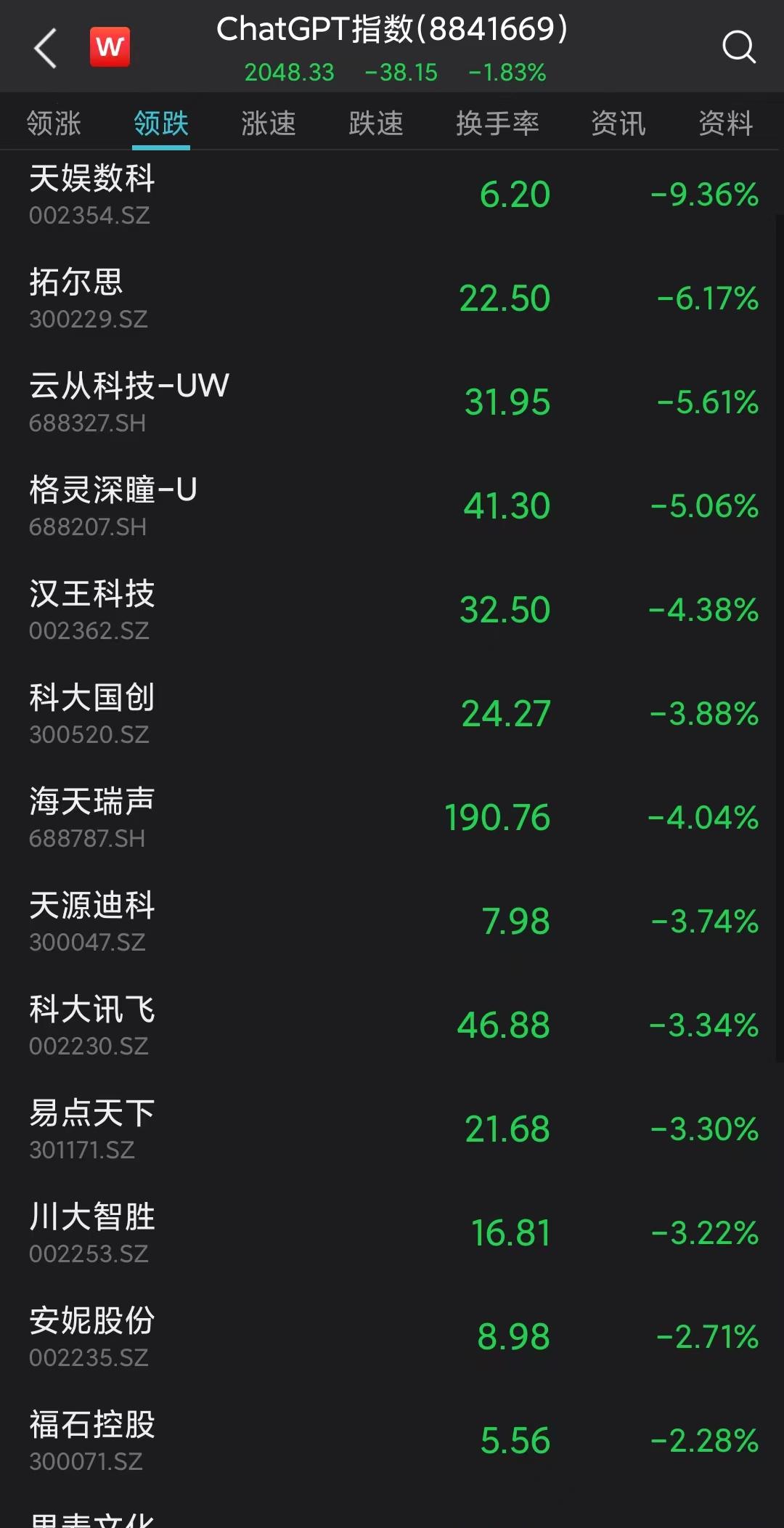Switch to the 领涨 tab
The image size is (784, 1528).
54,123
